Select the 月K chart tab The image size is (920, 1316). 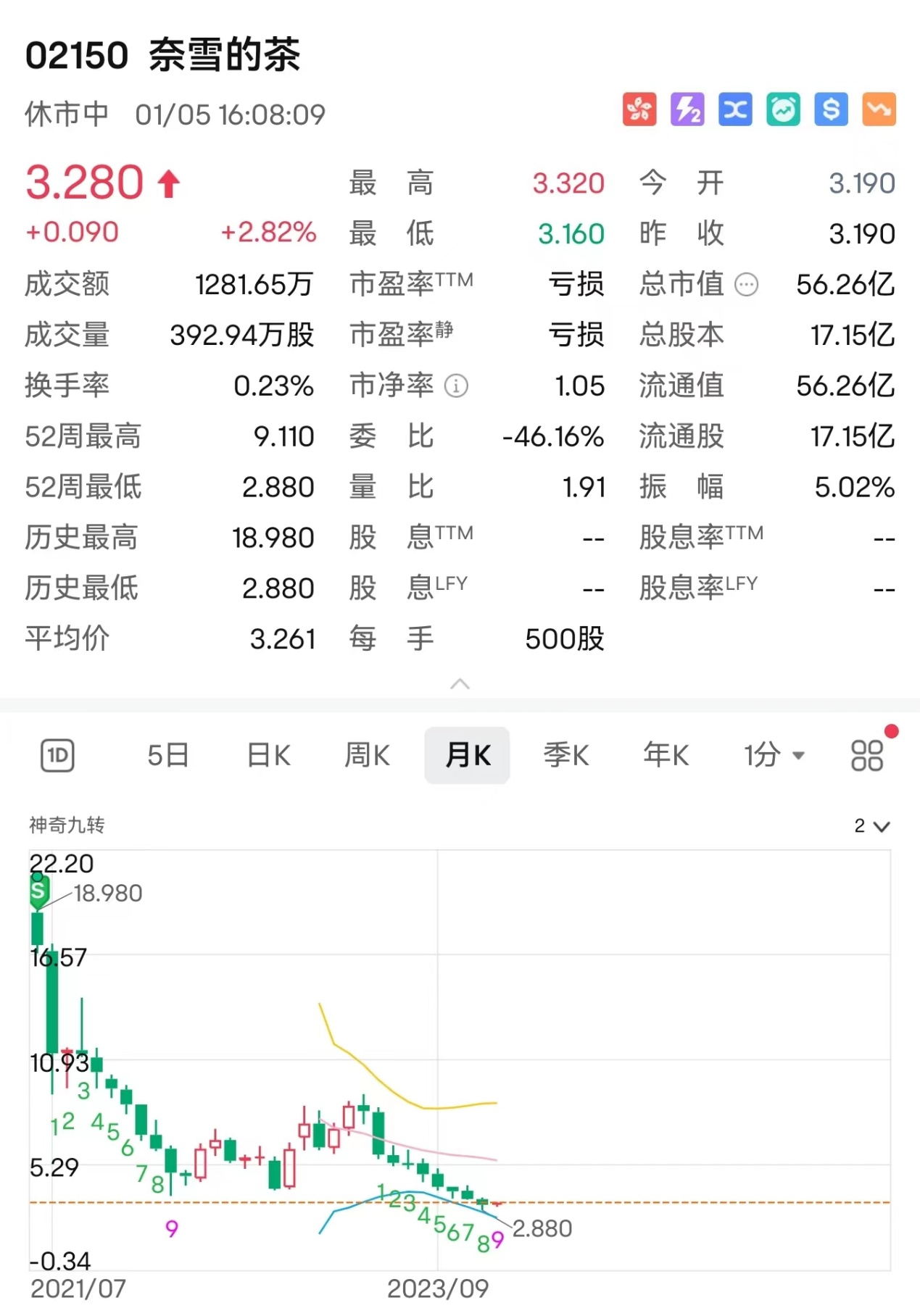(468, 755)
